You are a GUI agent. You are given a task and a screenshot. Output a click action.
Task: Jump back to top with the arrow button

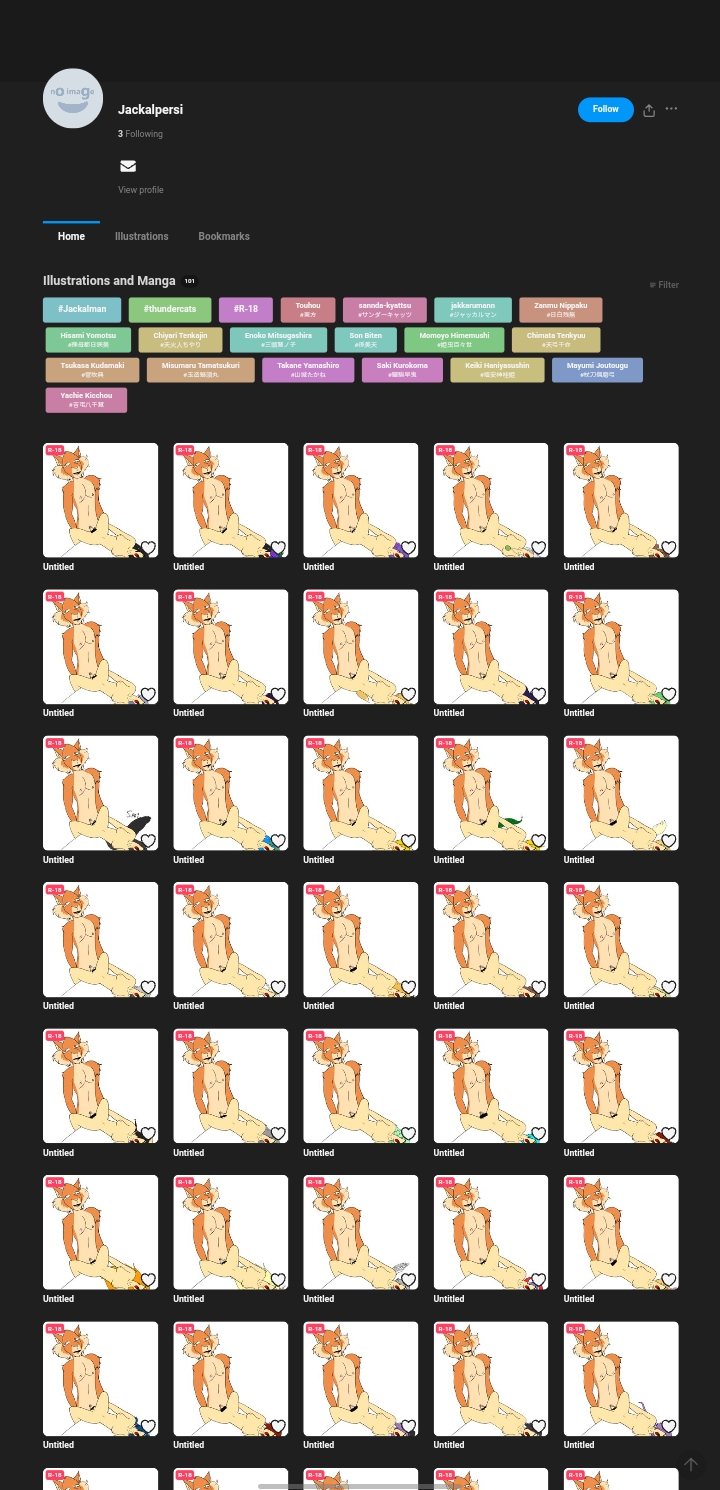(x=690, y=1464)
